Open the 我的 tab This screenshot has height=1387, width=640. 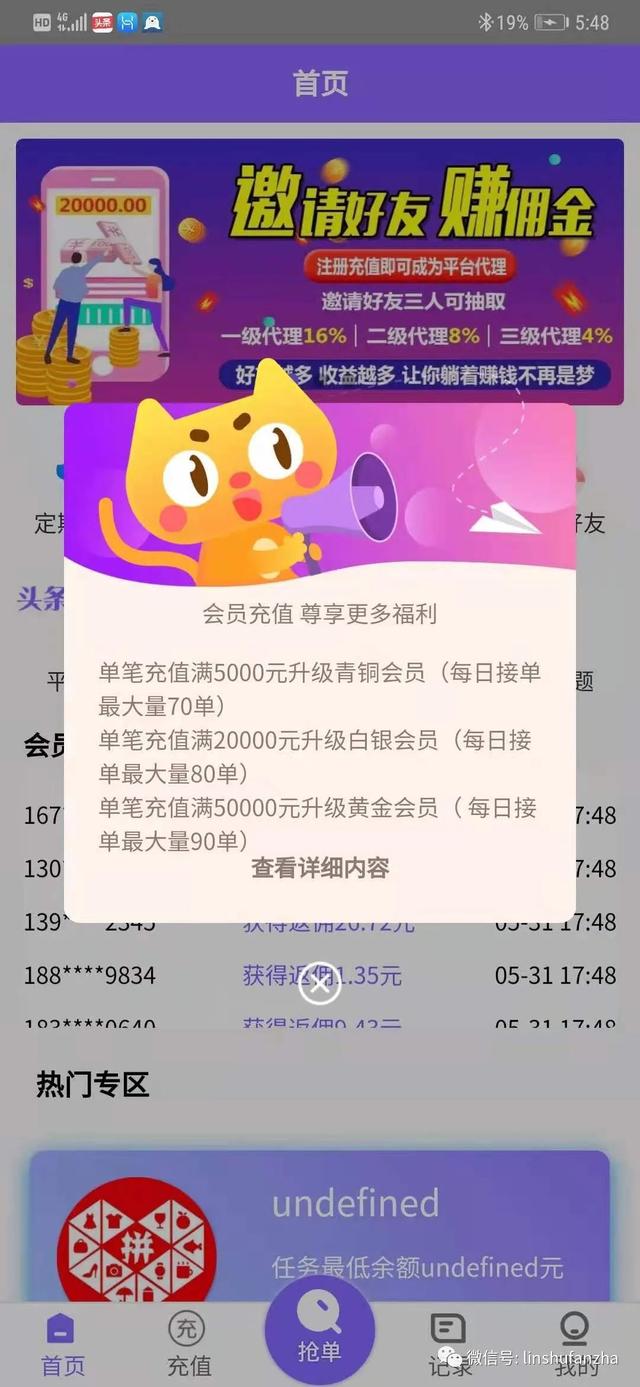pyautogui.click(x=576, y=1345)
